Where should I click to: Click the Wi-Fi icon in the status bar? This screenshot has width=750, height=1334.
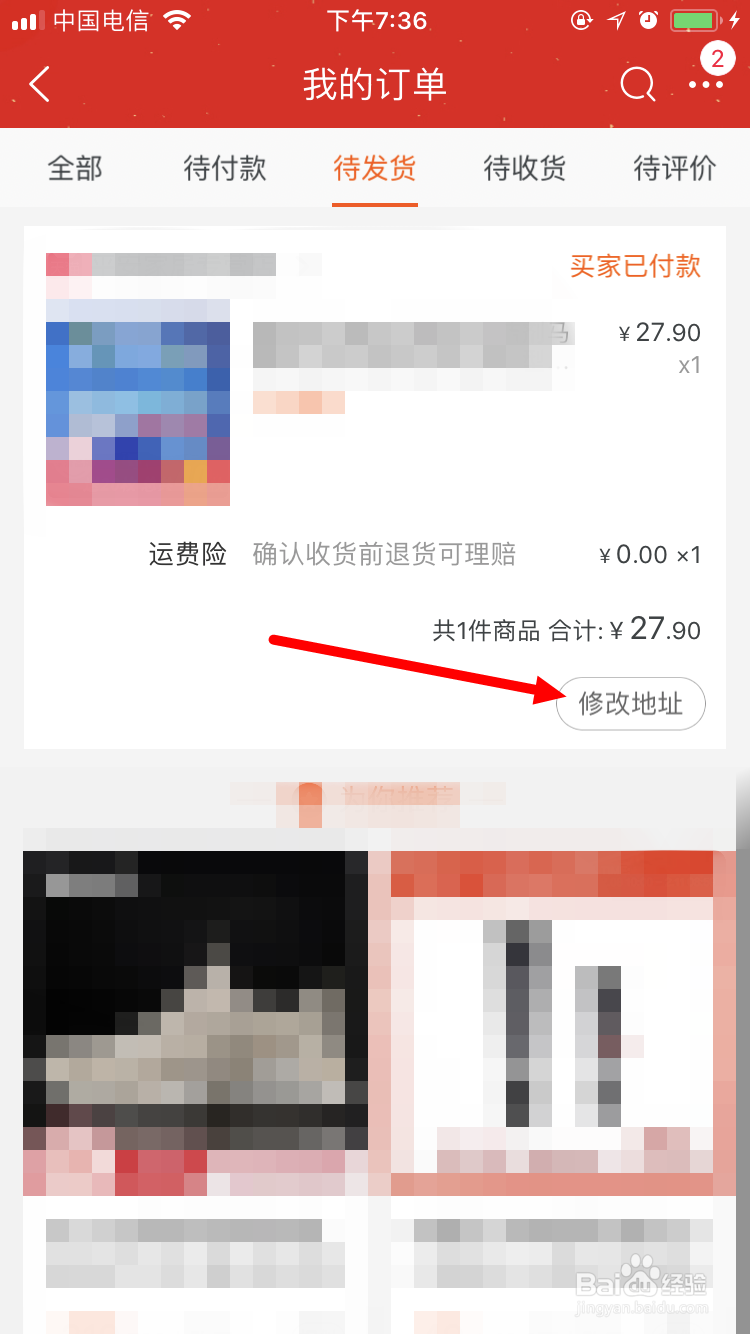[x=176, y=19]
